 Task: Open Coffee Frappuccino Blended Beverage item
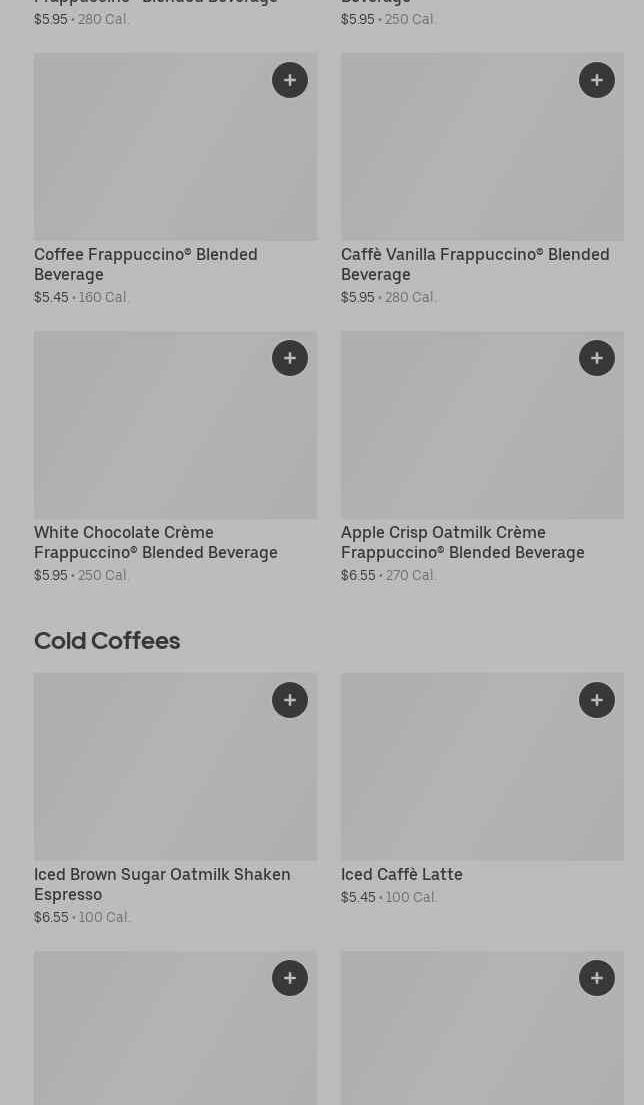(x=146, y=264)
